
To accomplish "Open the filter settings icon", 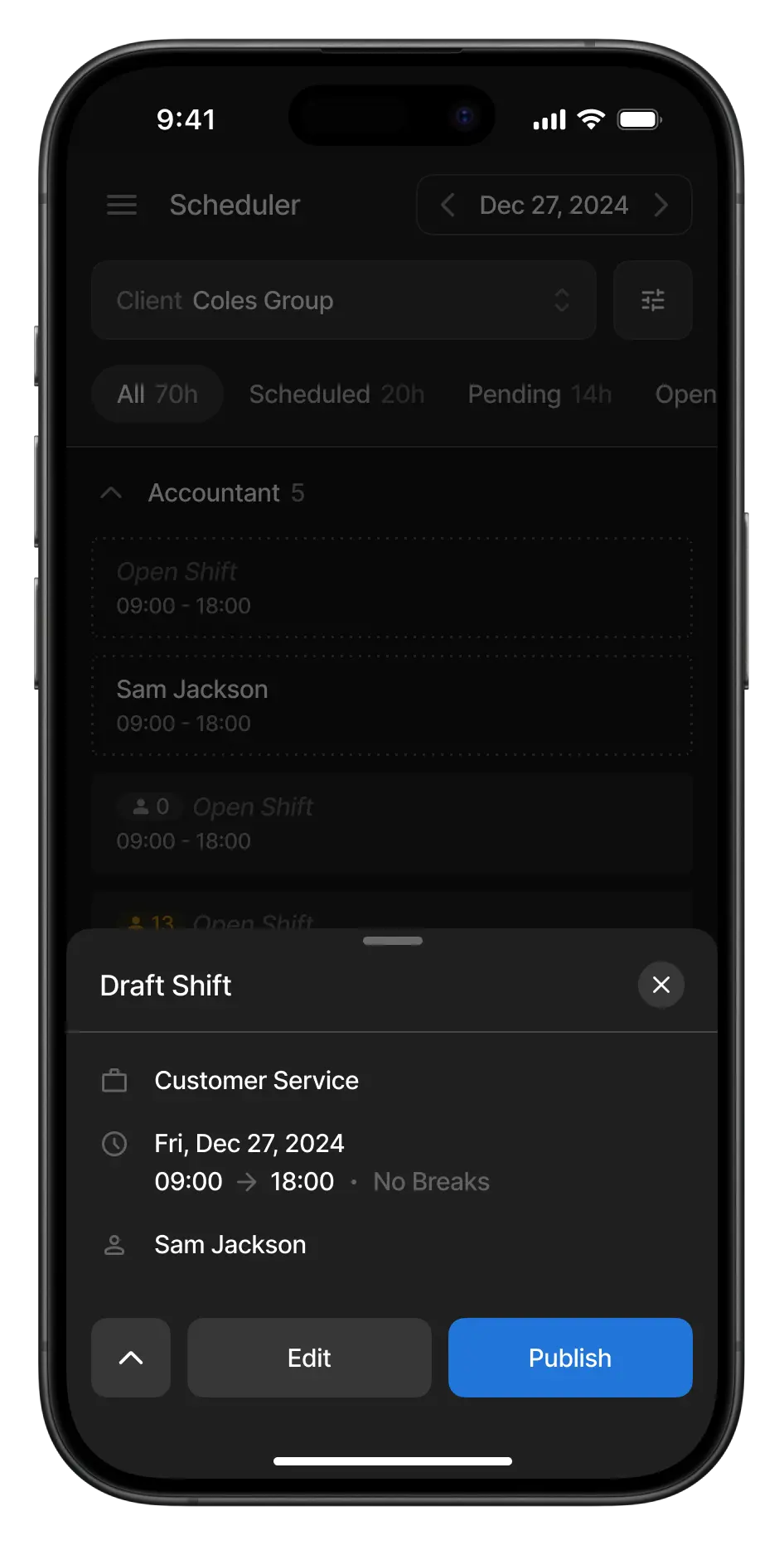I will [x=652, y=300].
